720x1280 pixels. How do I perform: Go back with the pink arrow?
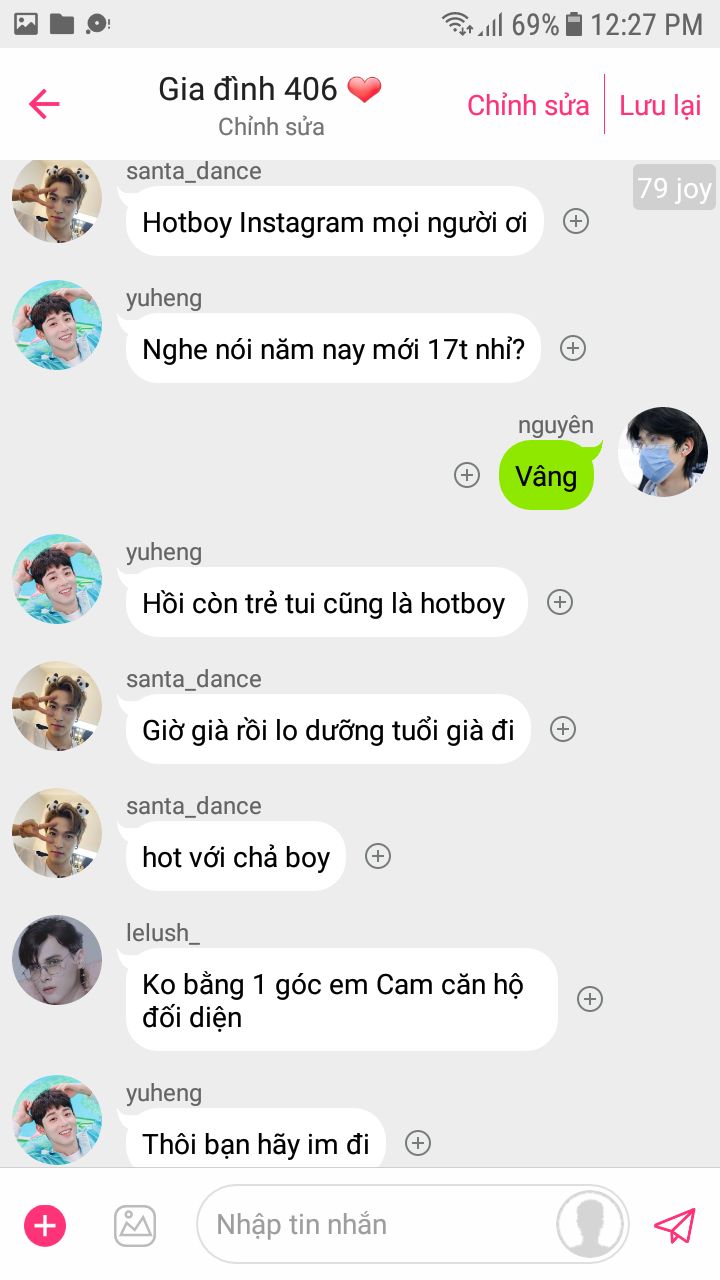click(44, 104)
